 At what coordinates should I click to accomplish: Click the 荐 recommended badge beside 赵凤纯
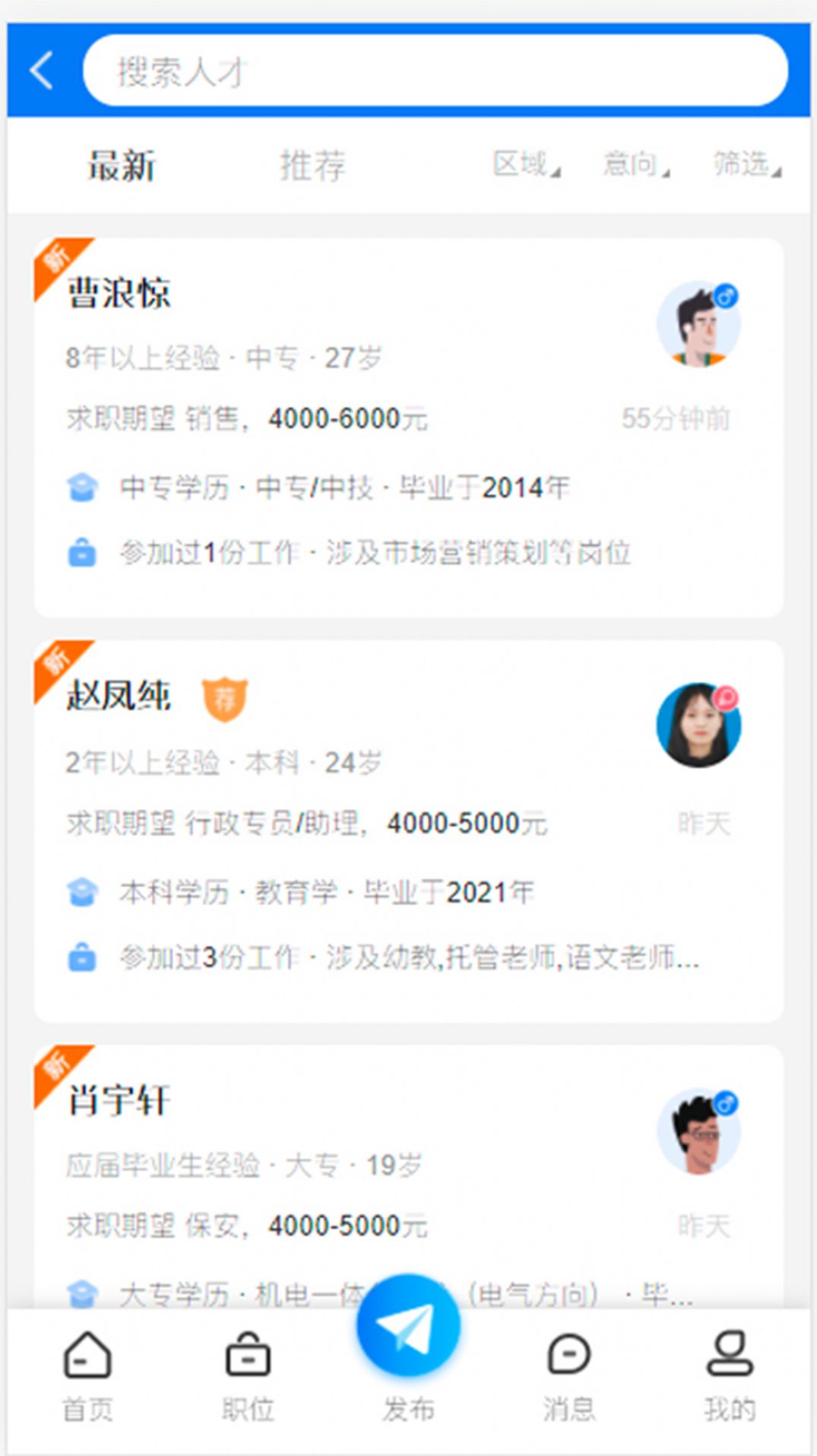(226, 700)
